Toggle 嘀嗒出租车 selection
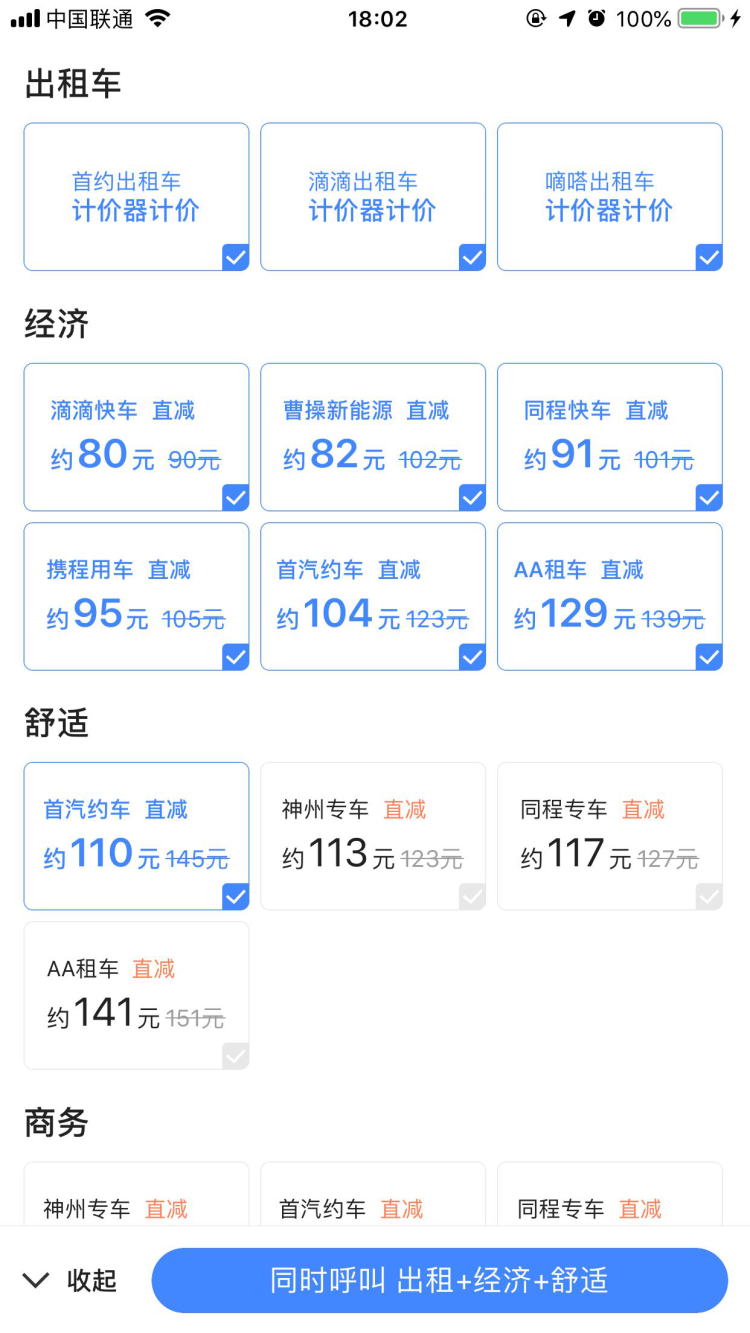The height and width of the screenshot is (1333, 750). coord(609,197)
